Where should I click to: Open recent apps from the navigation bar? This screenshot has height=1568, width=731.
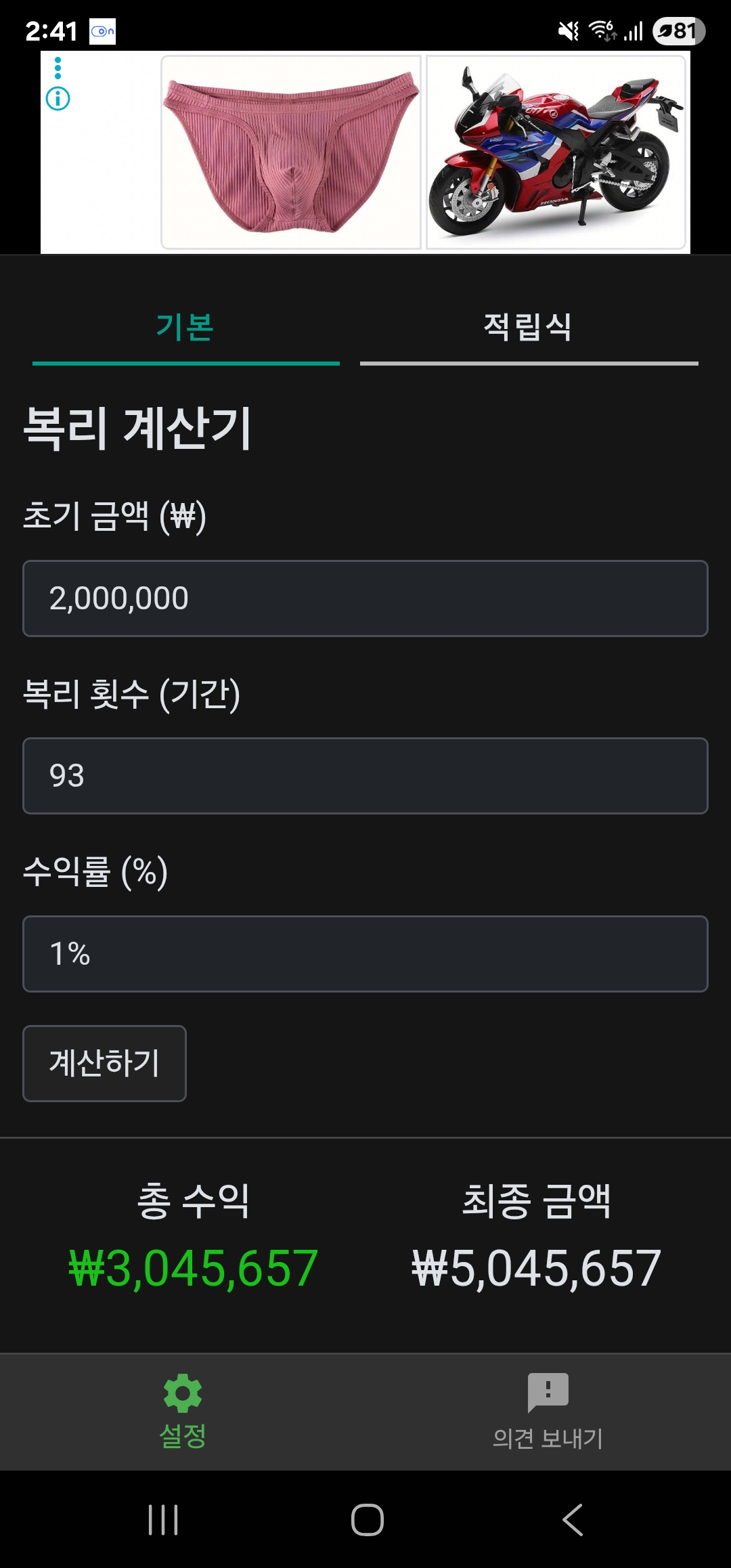[x=163, y=1520]
